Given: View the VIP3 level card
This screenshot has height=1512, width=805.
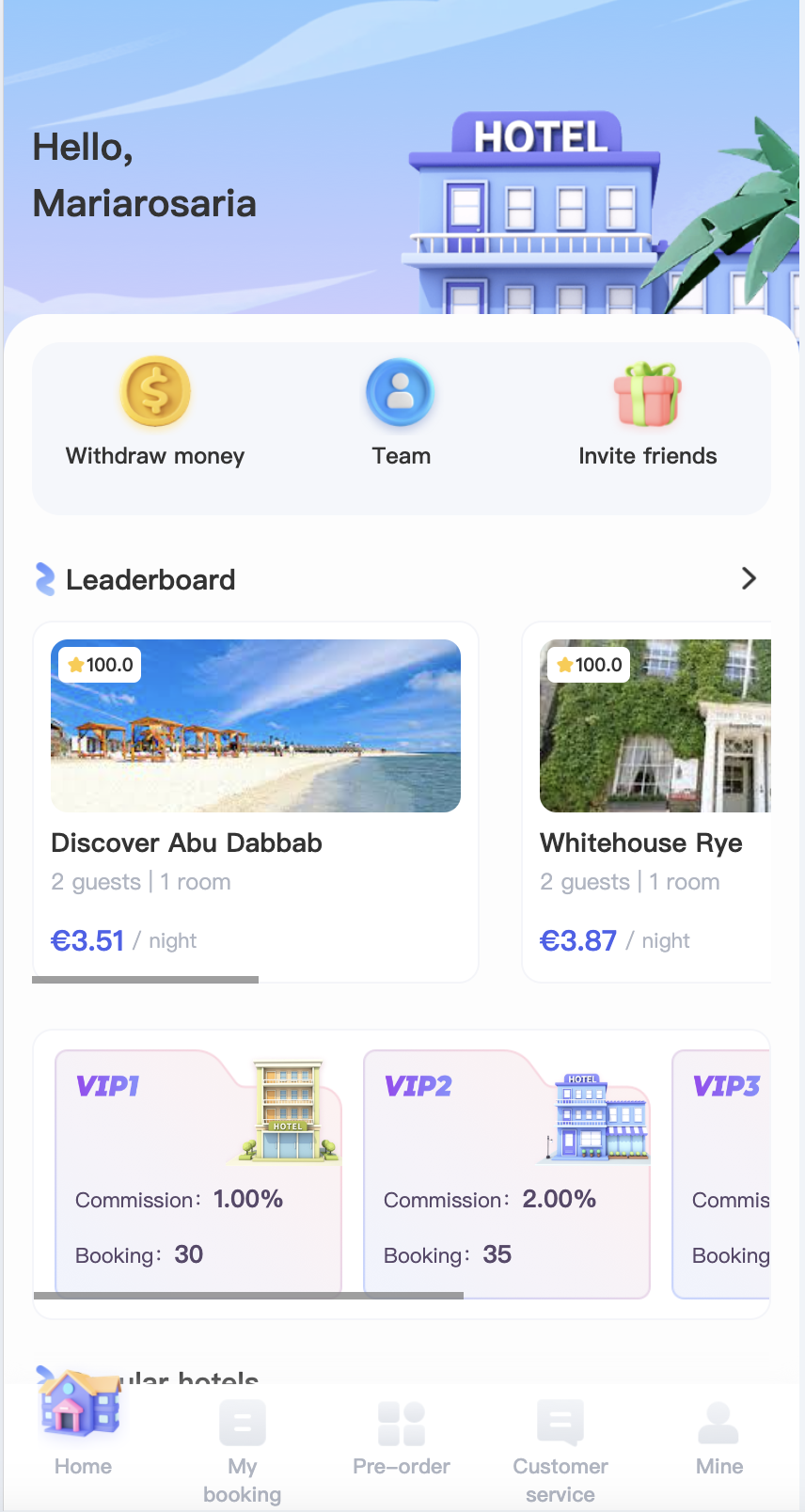Looking at the screenshot, I should coord(722,1172).
